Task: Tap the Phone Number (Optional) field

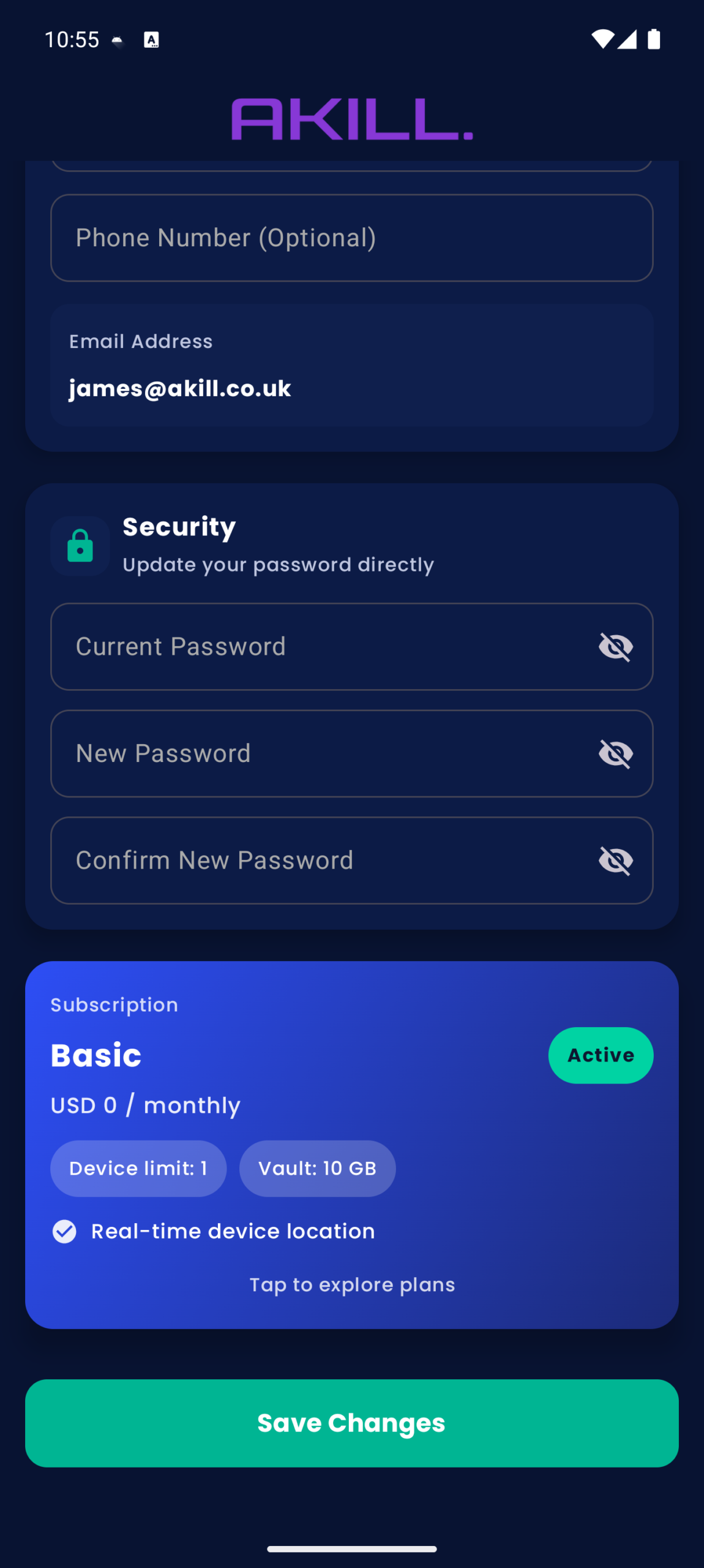Action: [351, 238]
